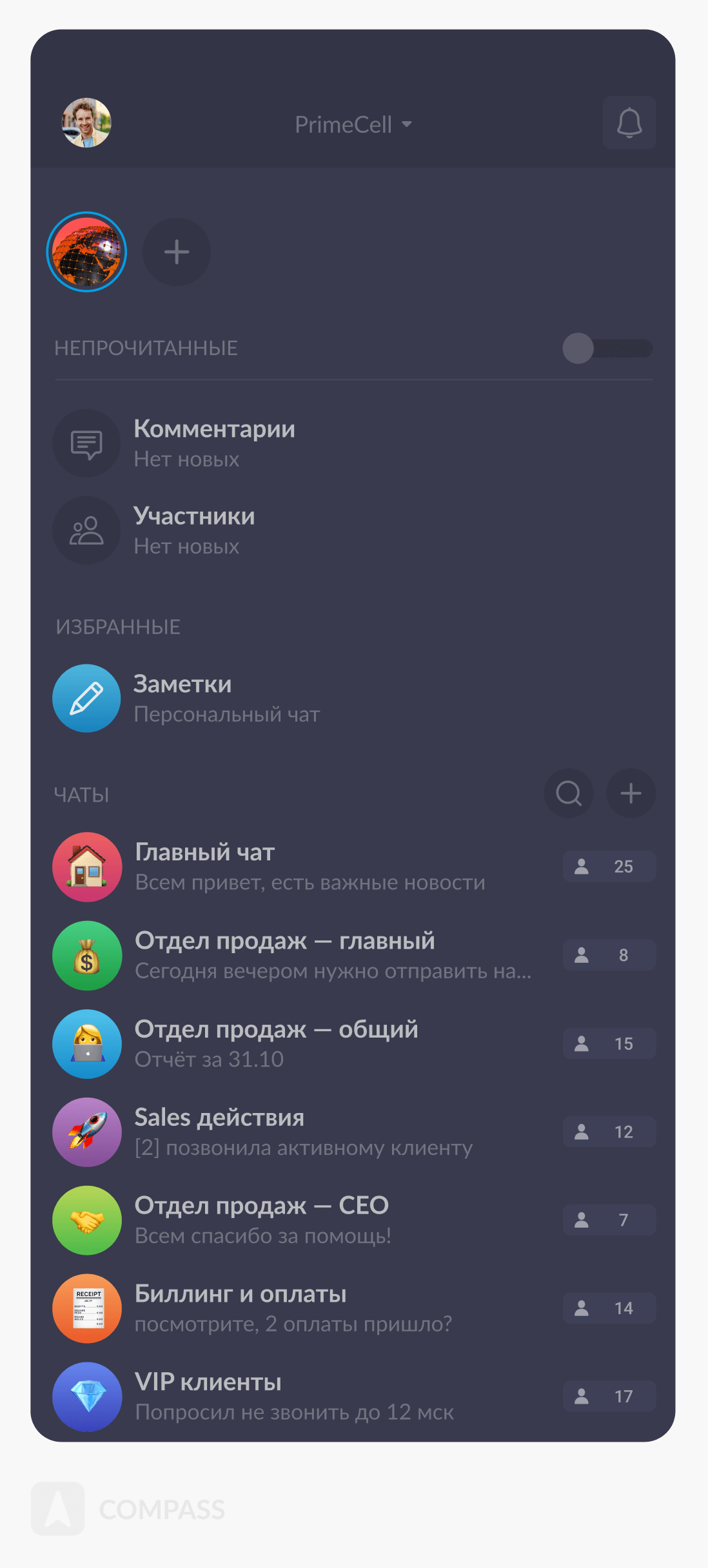Open the VIP клиенты chat

coord(310,1397)
